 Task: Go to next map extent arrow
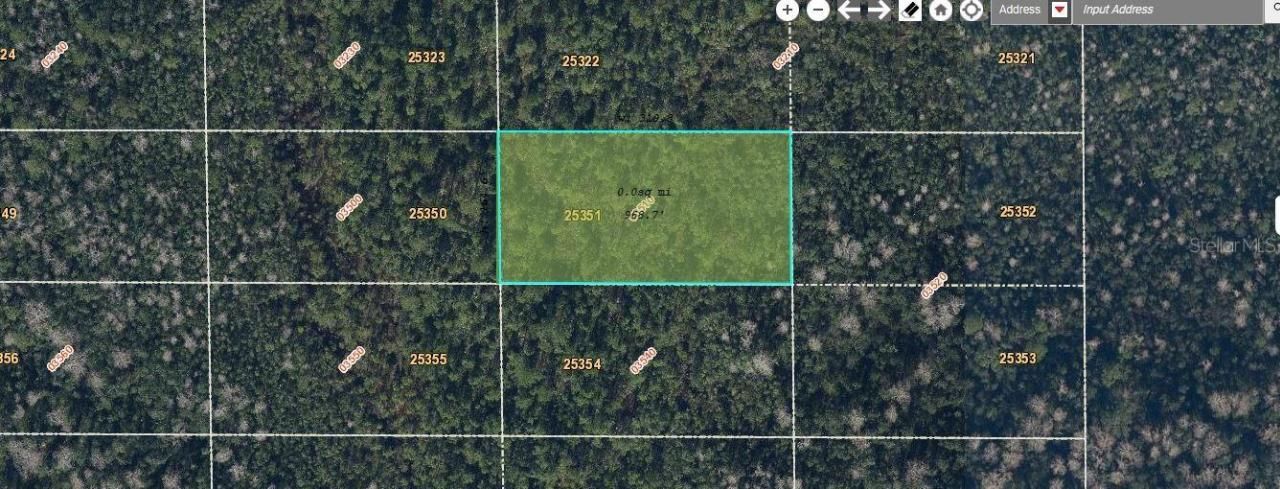click(879, 10)
